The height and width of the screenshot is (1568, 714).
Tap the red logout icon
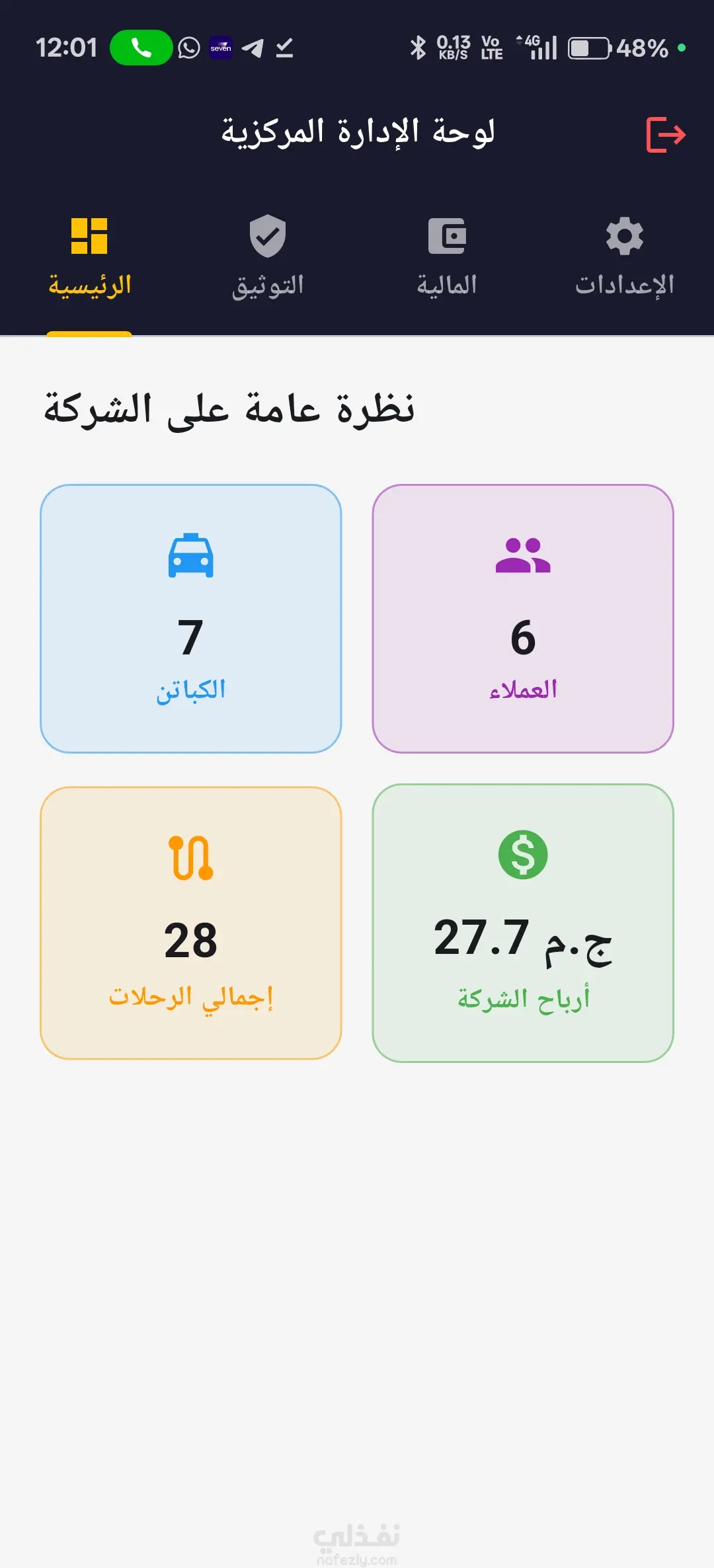tap(665, 135)
